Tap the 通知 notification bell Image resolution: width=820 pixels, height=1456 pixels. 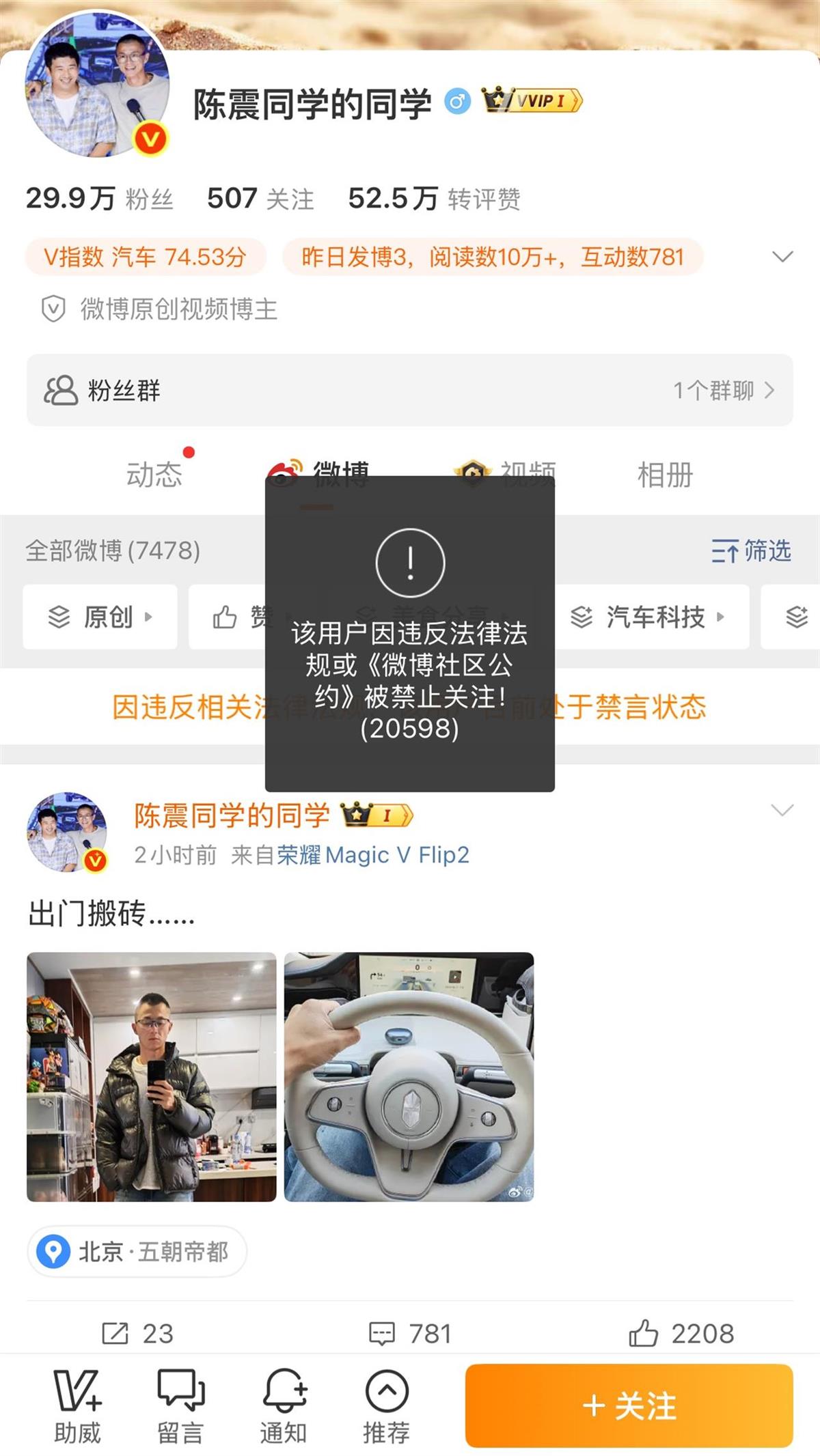[x=284, y=1407]
